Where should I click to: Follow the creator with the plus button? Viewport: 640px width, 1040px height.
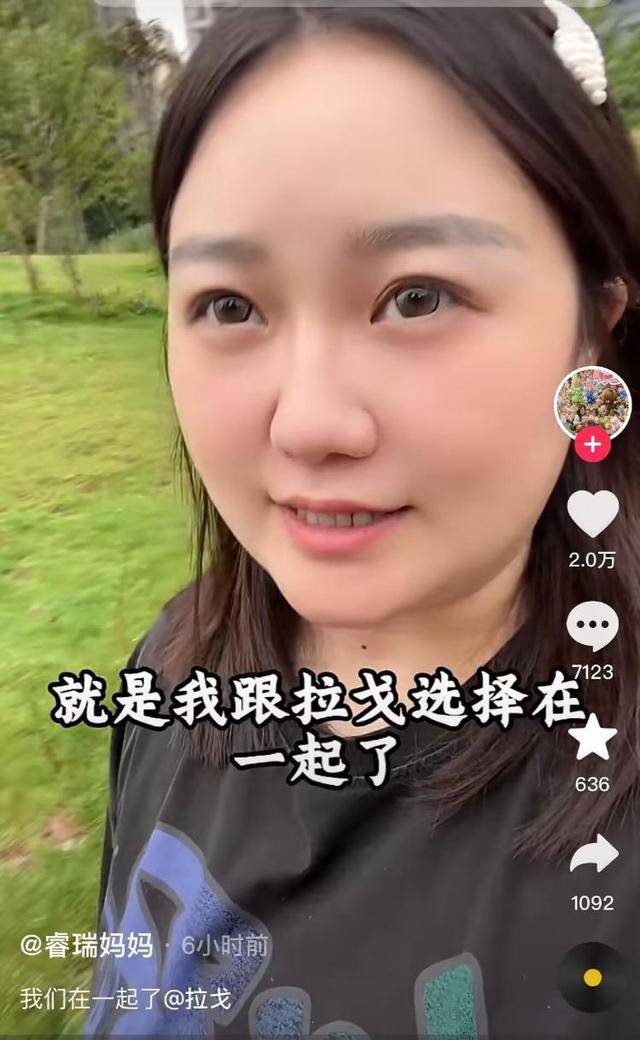(x=592, y=444)
